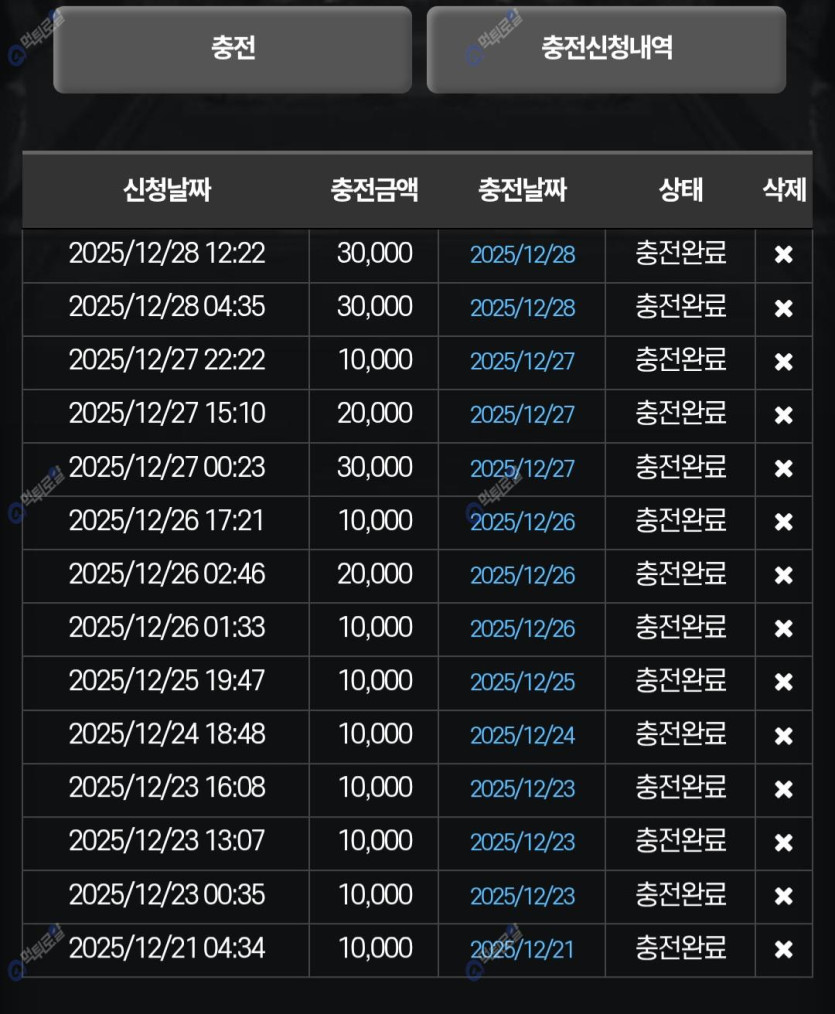Delete the 2025/12/21 04:34 charge record

[783, 949]
